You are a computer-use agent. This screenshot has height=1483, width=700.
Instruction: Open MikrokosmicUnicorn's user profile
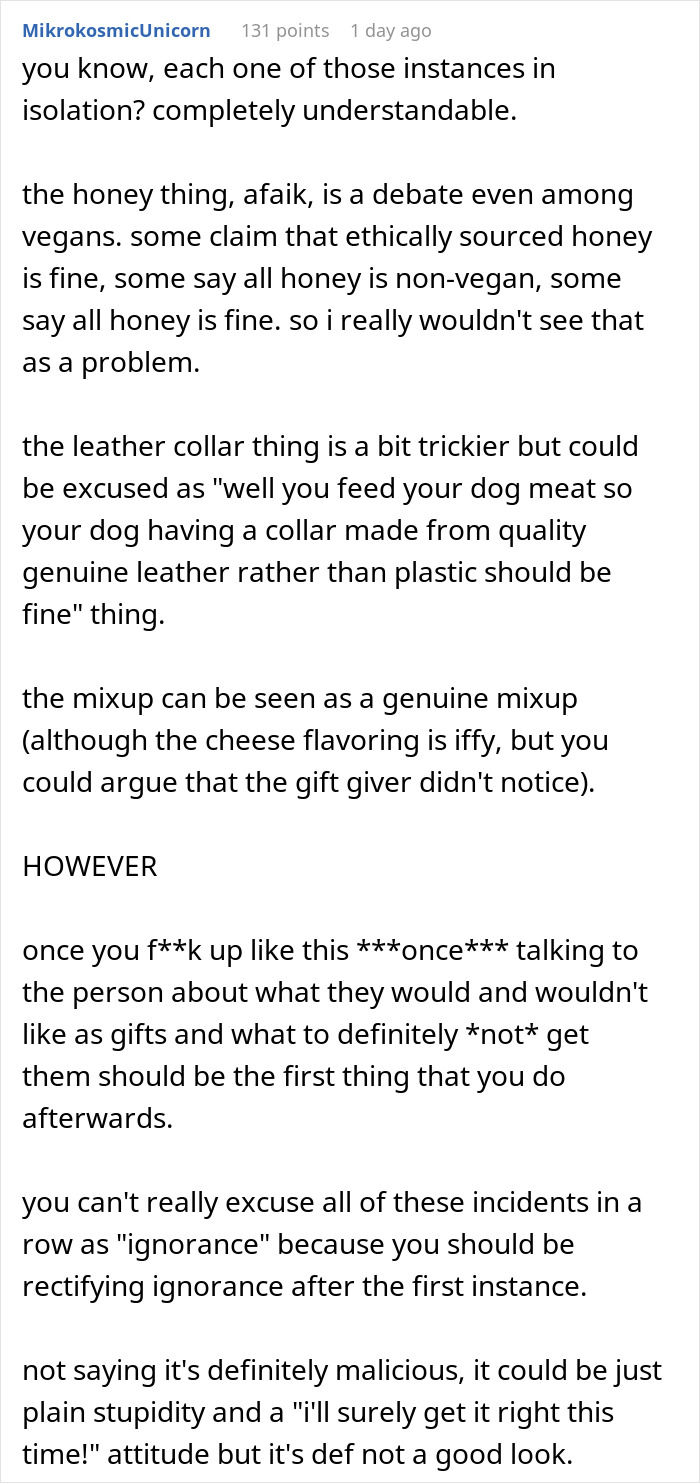(x=116, y=30)
